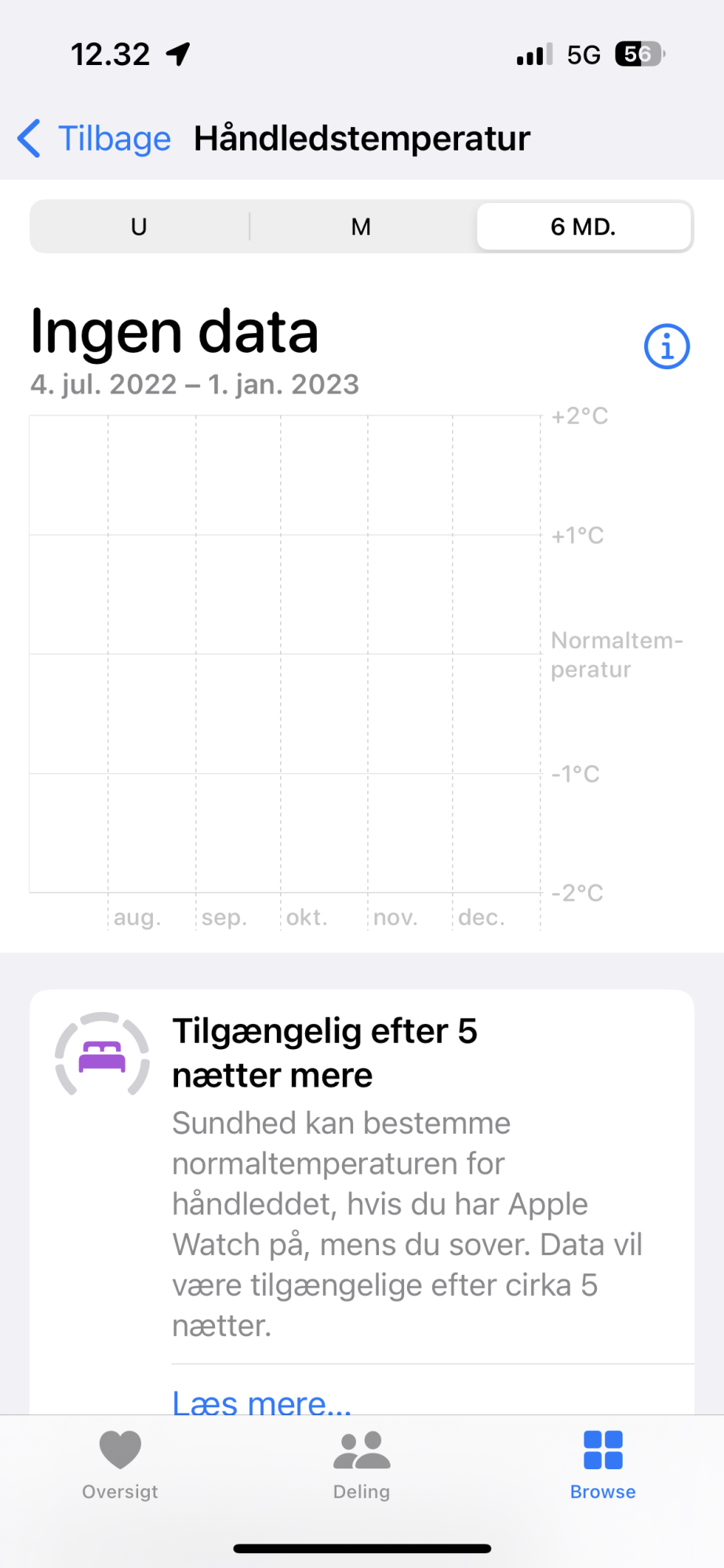Viewport: 724px width, 1568px height.
Task: Select the 6 MD. time range
Action: pyautogui.click(x=584, y=227)
